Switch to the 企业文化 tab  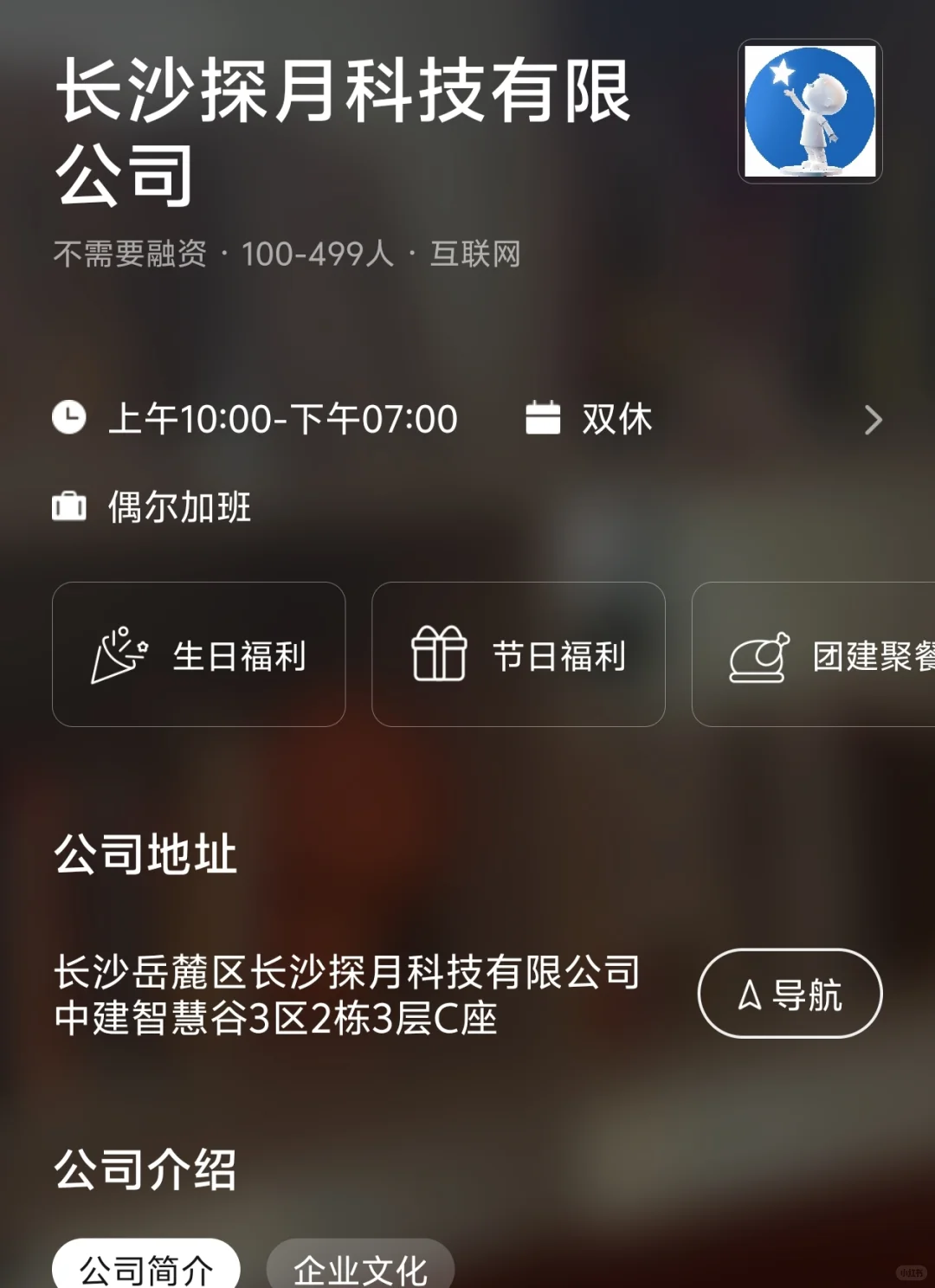coord(360,1265)
